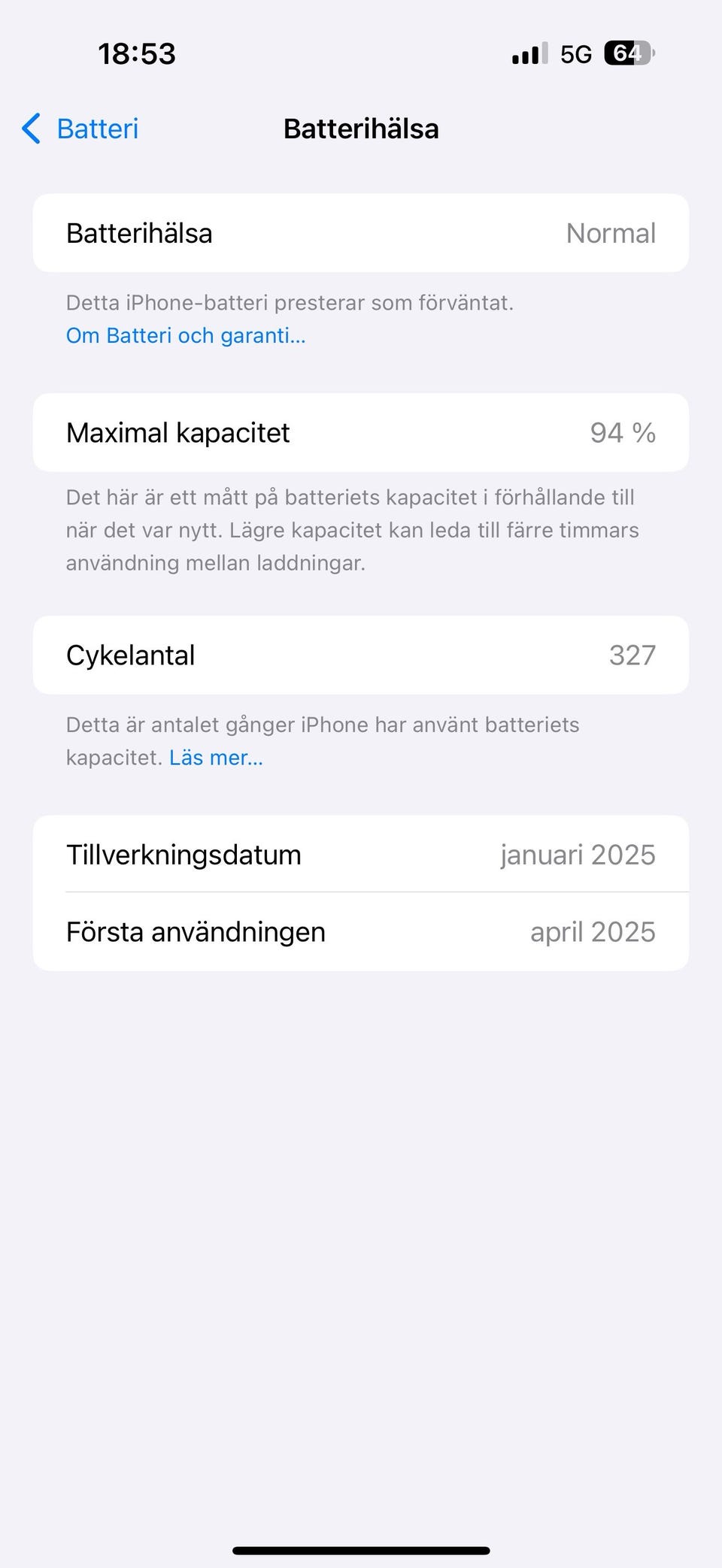The image size is (722, 1568).
Task: Open Om Batteri och garanti link
Action: 184,336
